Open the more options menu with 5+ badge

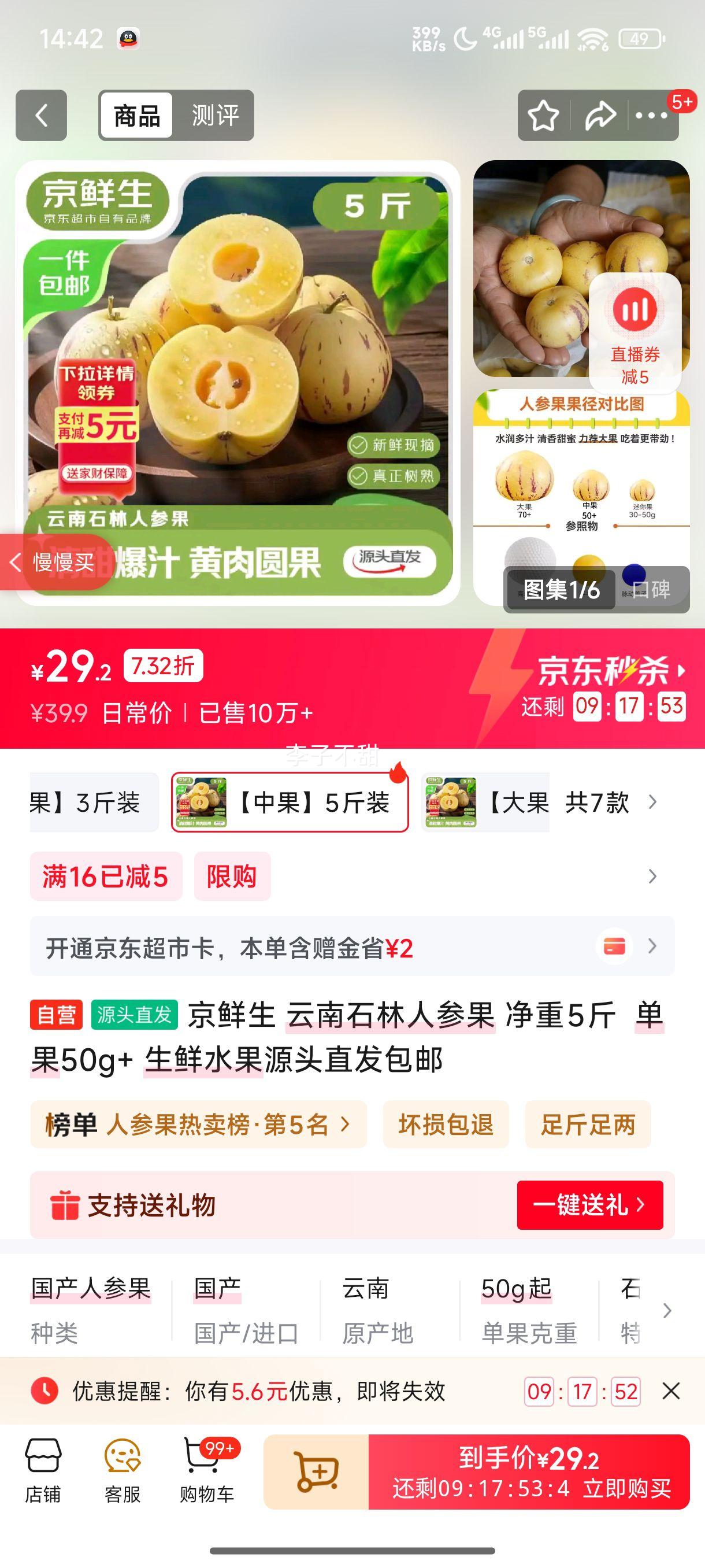652,115
